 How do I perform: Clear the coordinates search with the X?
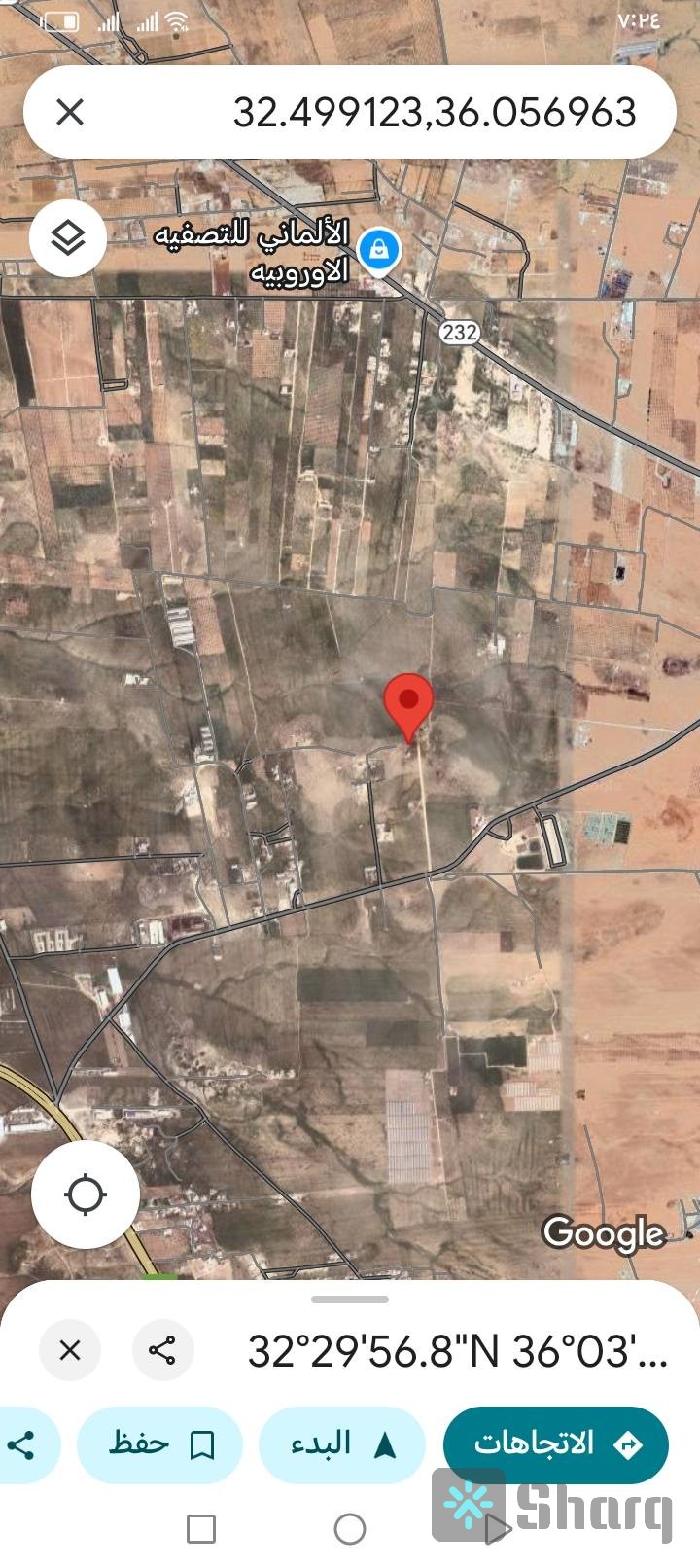[70, 113]
